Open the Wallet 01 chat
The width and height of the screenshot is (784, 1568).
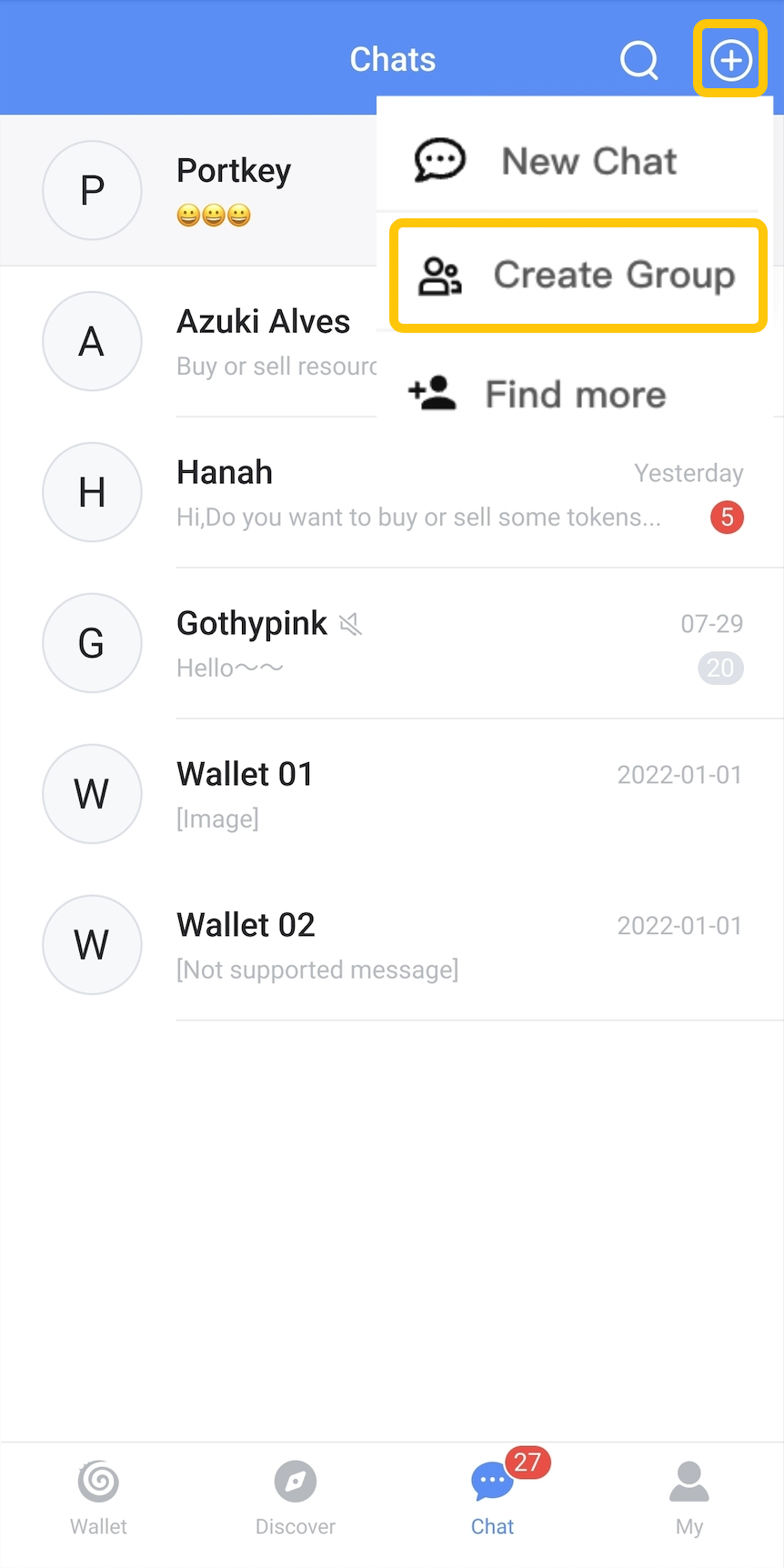coord(392,794)
